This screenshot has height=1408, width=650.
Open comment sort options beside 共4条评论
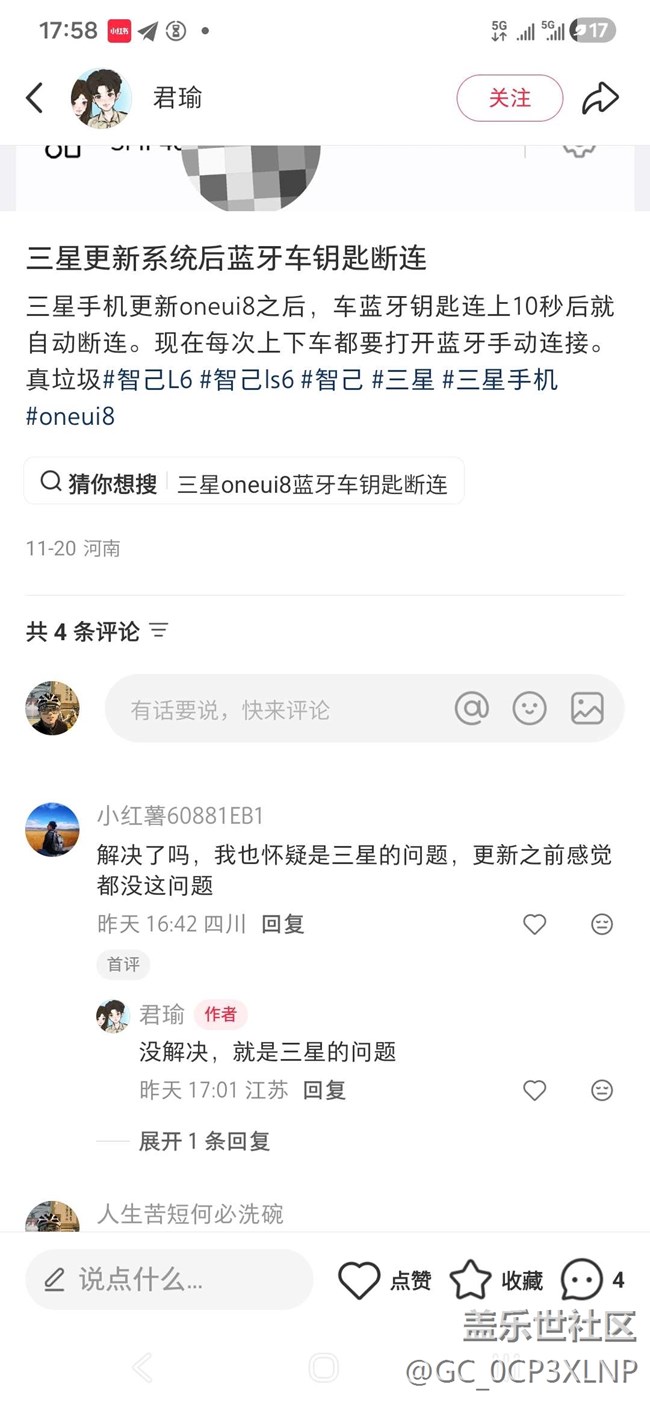pyautogui.click(x=159, y=631)
